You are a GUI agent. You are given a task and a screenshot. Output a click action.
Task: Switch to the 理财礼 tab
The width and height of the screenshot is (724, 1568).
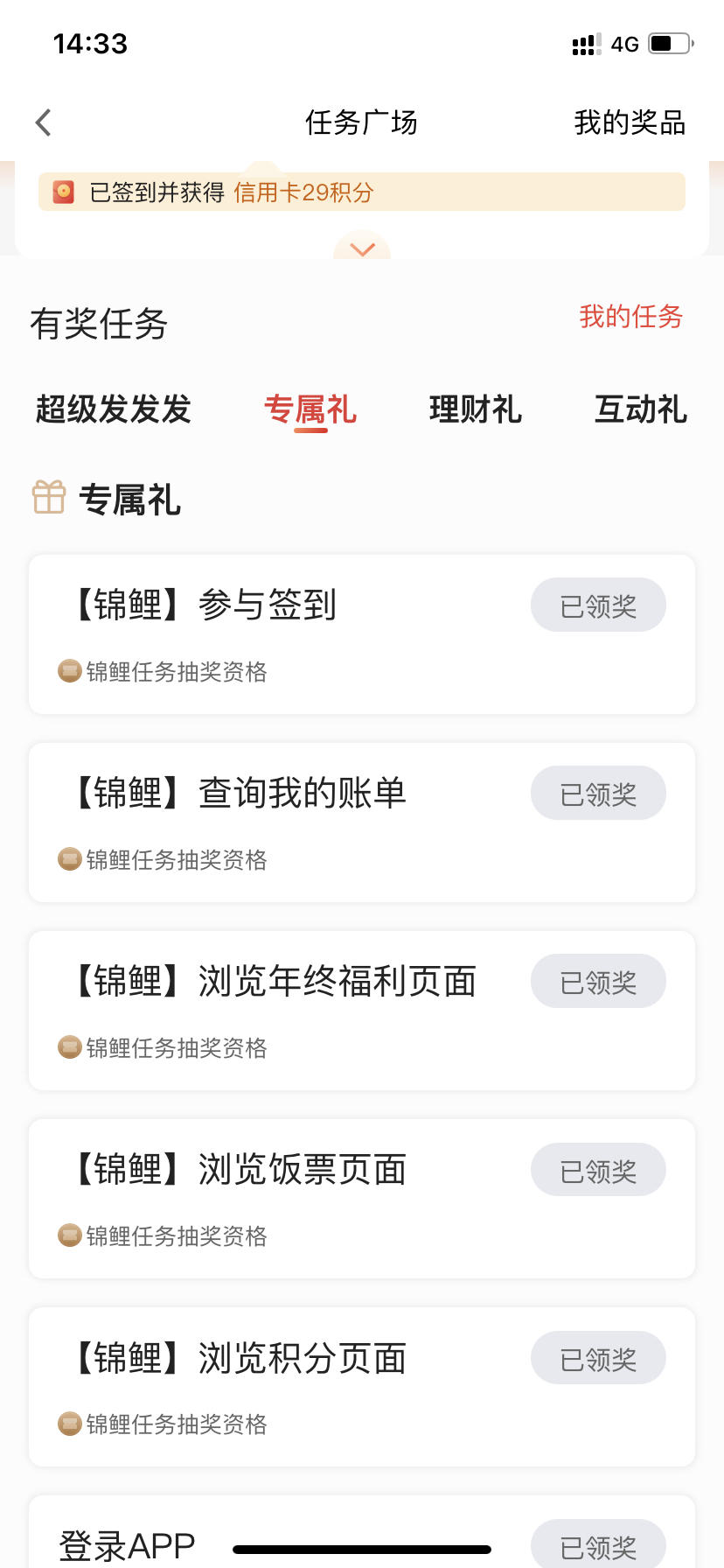(476, 409)
